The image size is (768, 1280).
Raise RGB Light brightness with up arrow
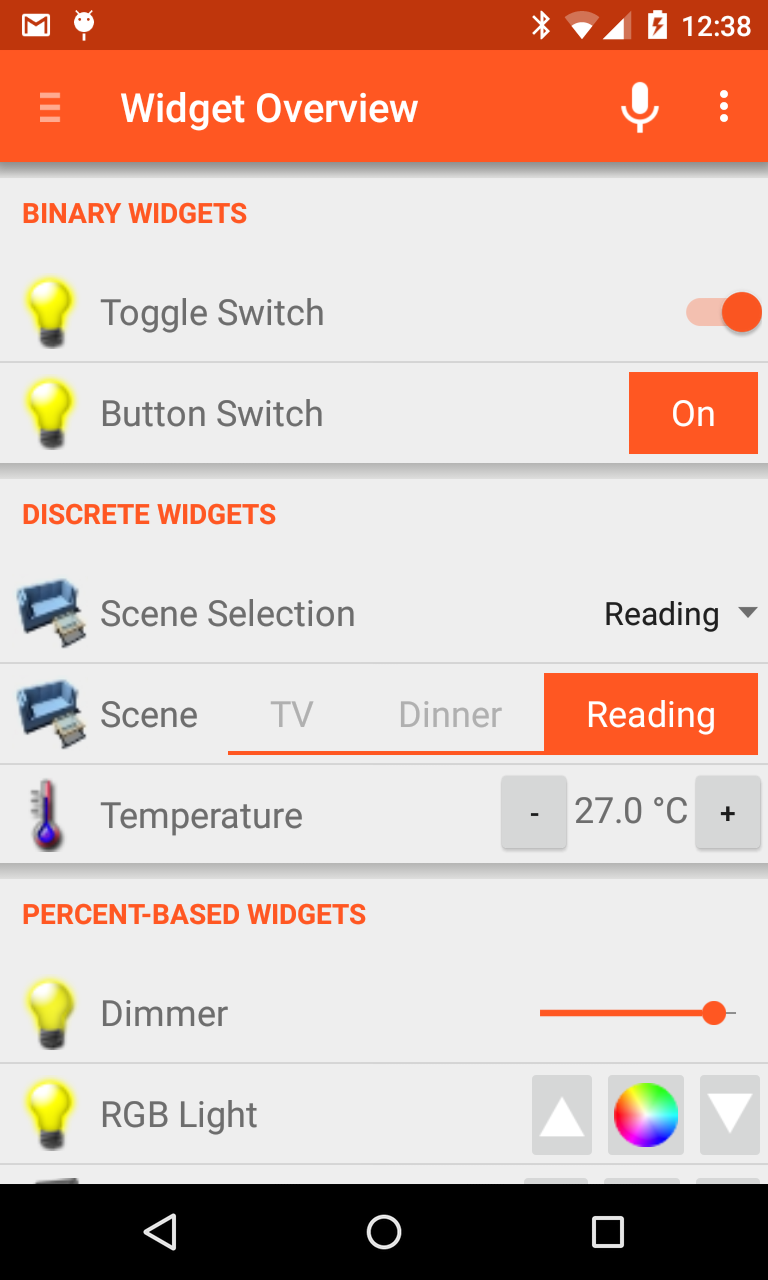tap(562, 1115)
